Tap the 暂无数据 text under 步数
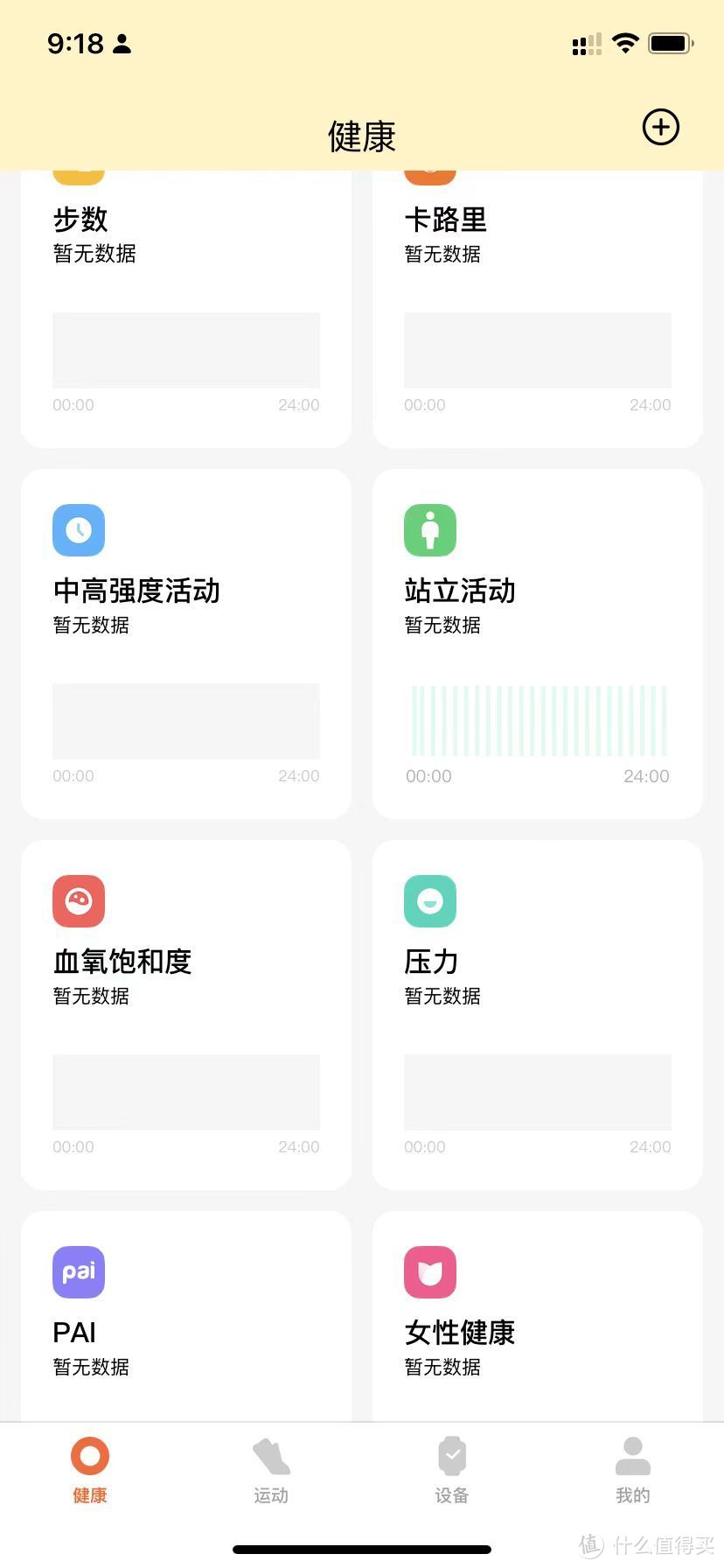This screenshot has height=1568, width=724. pyautogui.click(x=94, y=254)
